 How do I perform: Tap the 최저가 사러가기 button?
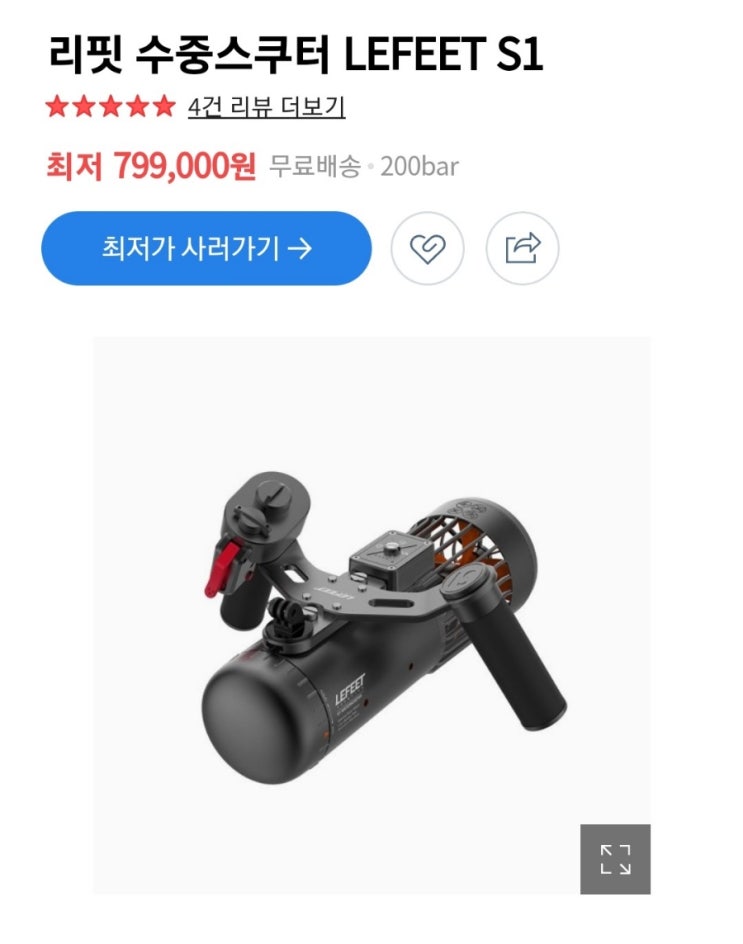click(x=206, y=248)
